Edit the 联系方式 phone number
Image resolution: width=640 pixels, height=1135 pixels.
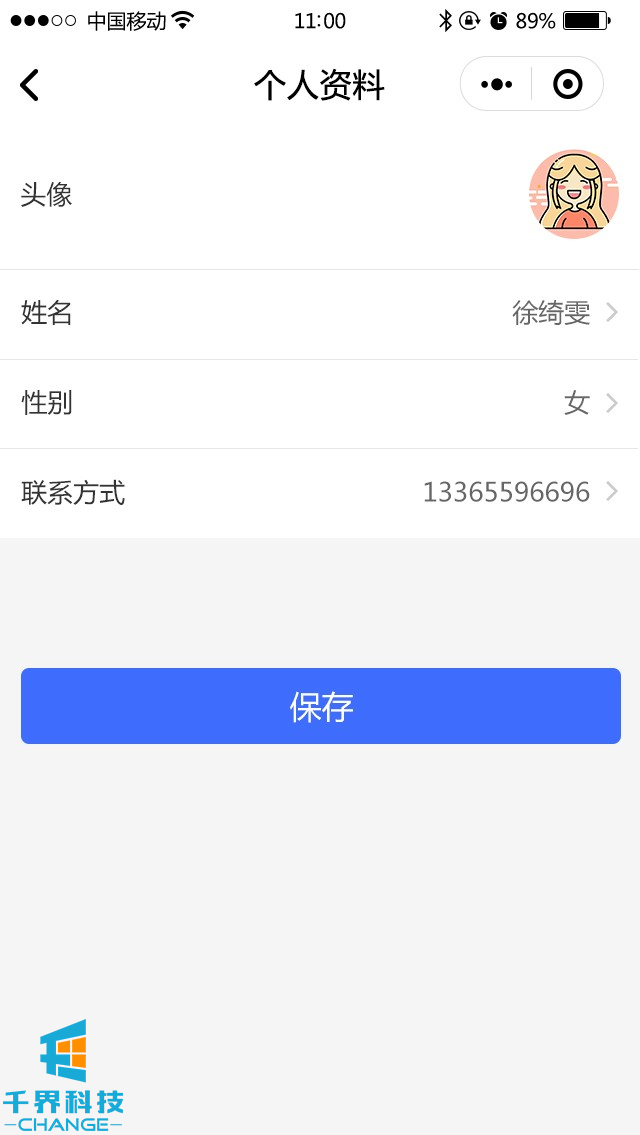point(320,493)
